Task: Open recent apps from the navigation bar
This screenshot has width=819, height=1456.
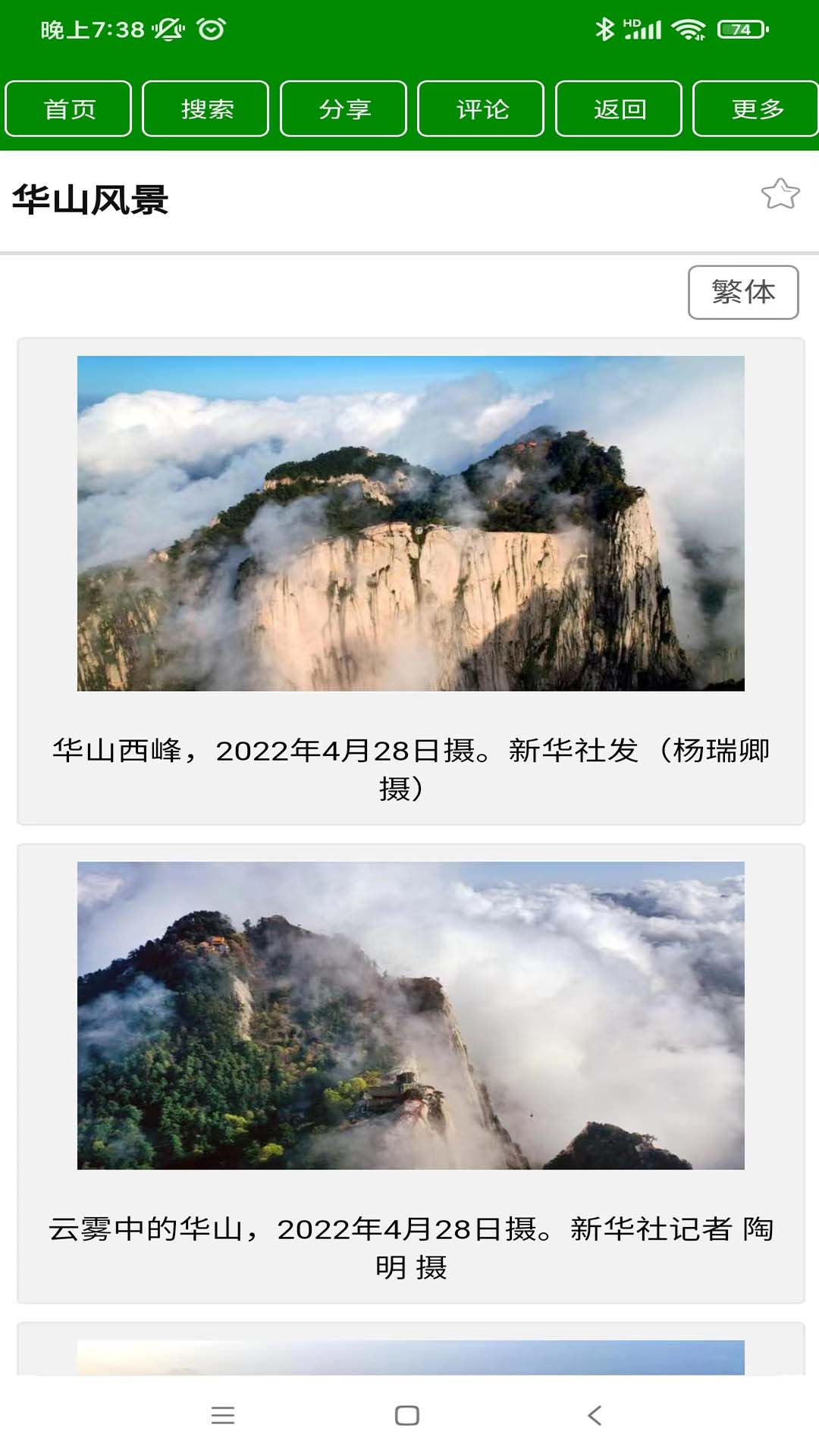Action: coord(223,1415)
